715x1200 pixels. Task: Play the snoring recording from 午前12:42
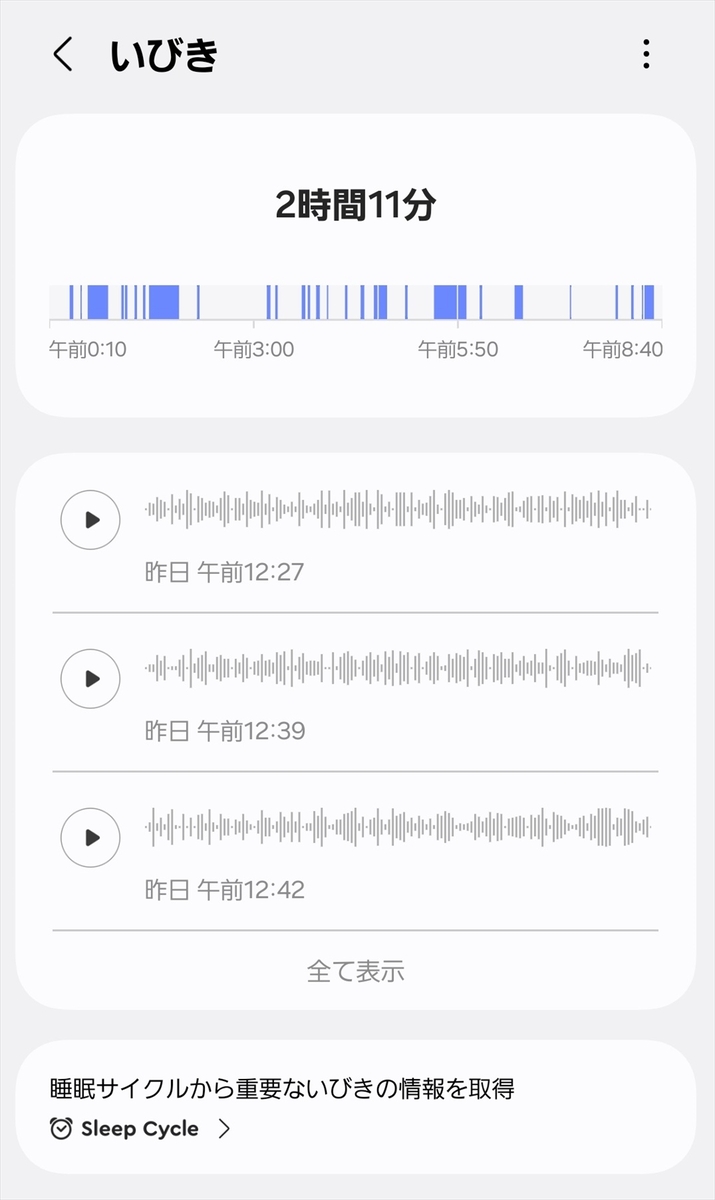(x=91, y=837)
